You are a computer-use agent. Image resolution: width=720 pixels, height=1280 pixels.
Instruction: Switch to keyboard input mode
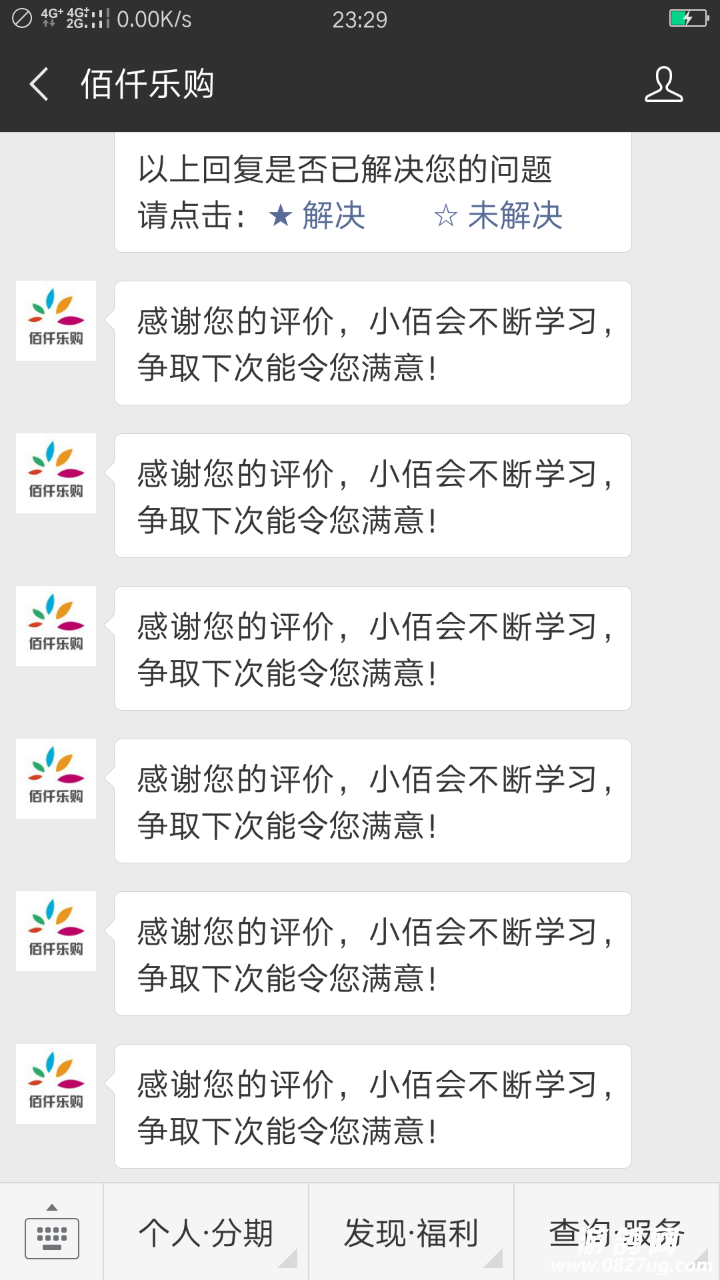pos(52,1232)
